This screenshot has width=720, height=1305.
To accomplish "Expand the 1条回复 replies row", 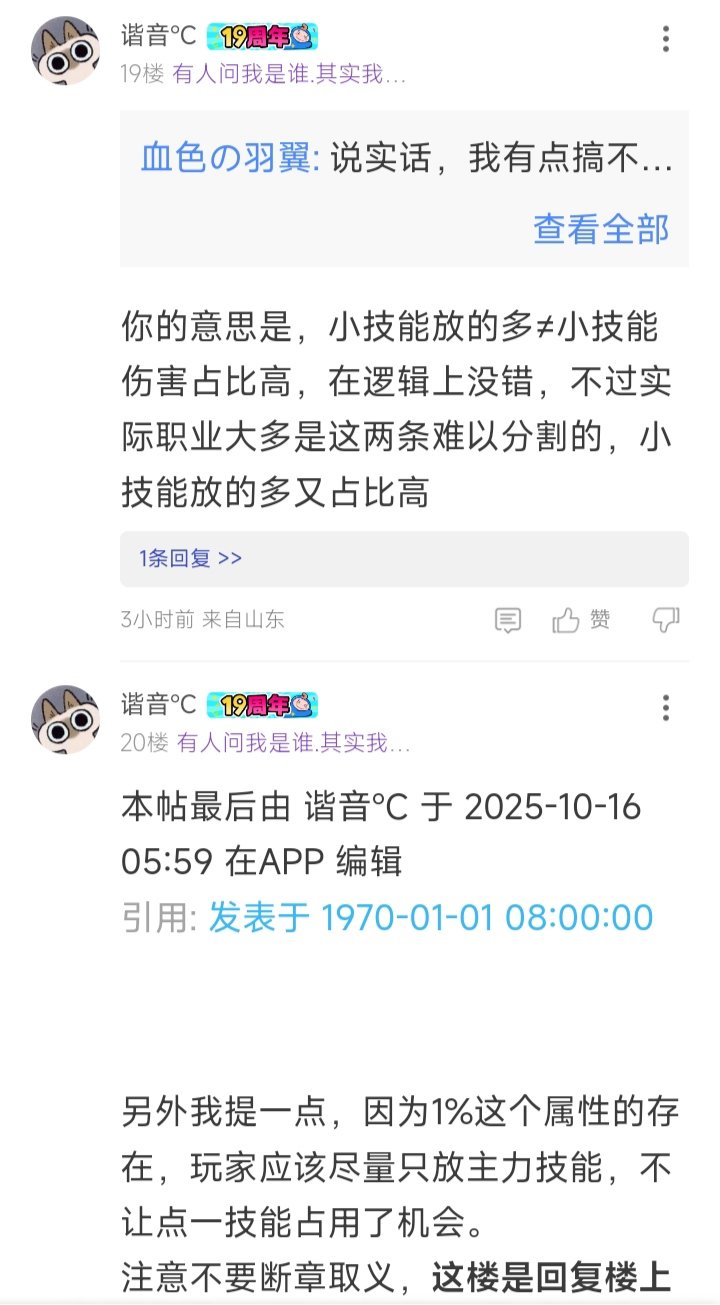I will tap(191, 558).
